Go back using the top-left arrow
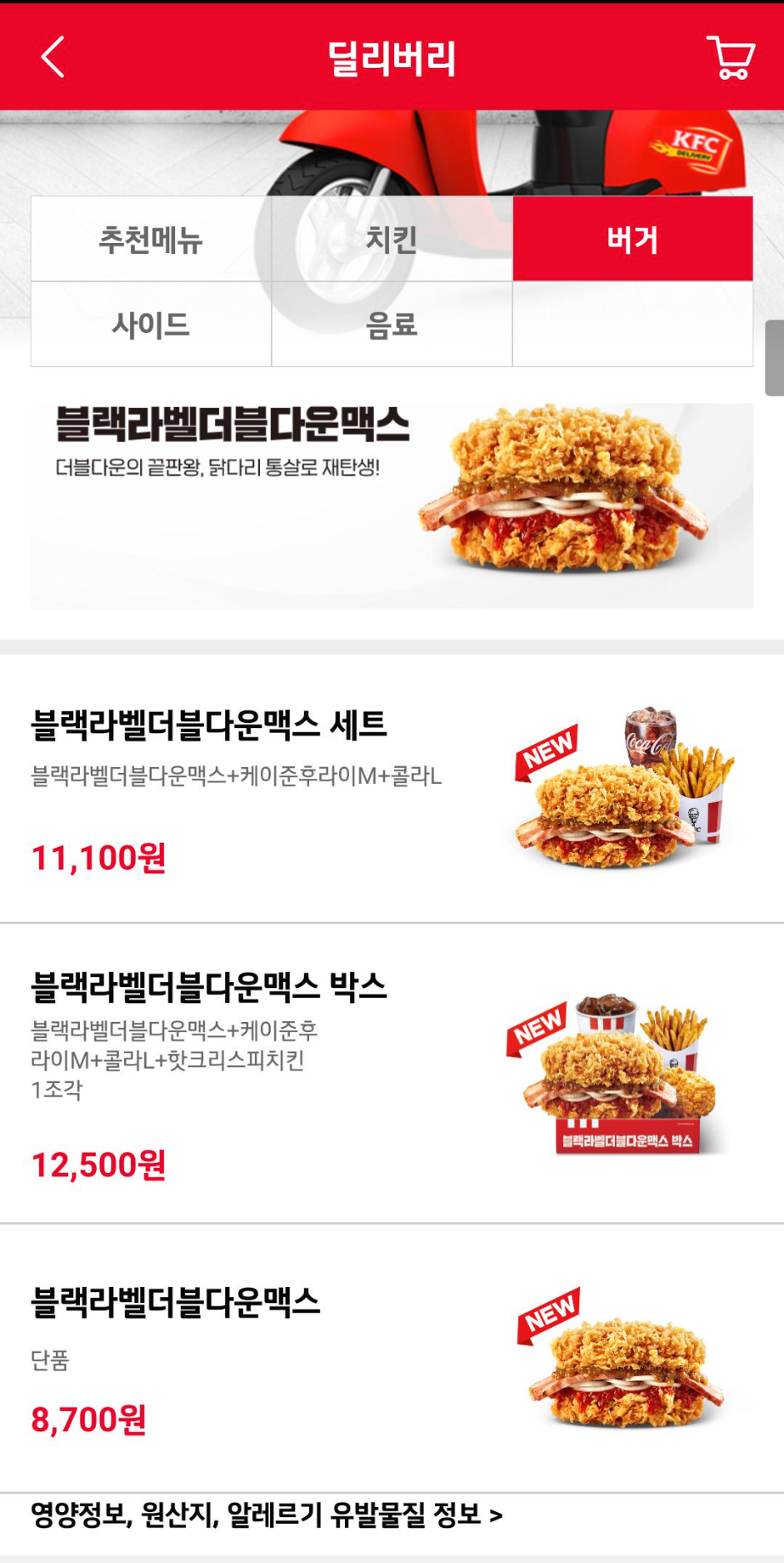 (53, 58)
